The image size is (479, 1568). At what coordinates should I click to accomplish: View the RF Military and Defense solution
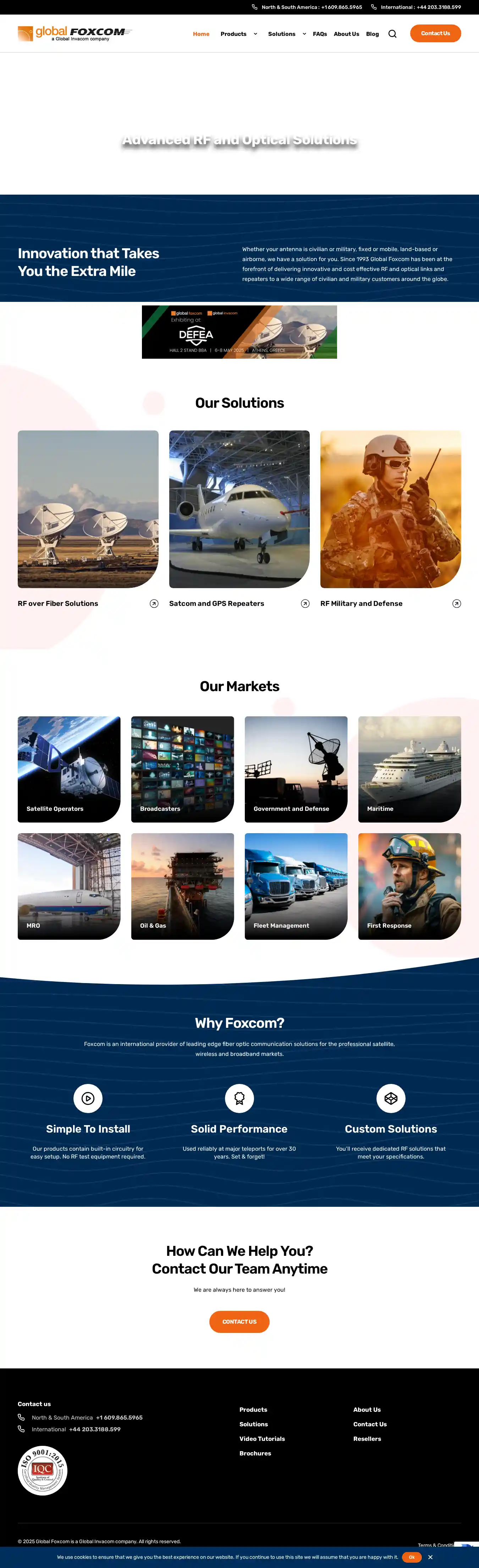pos(390,509)
